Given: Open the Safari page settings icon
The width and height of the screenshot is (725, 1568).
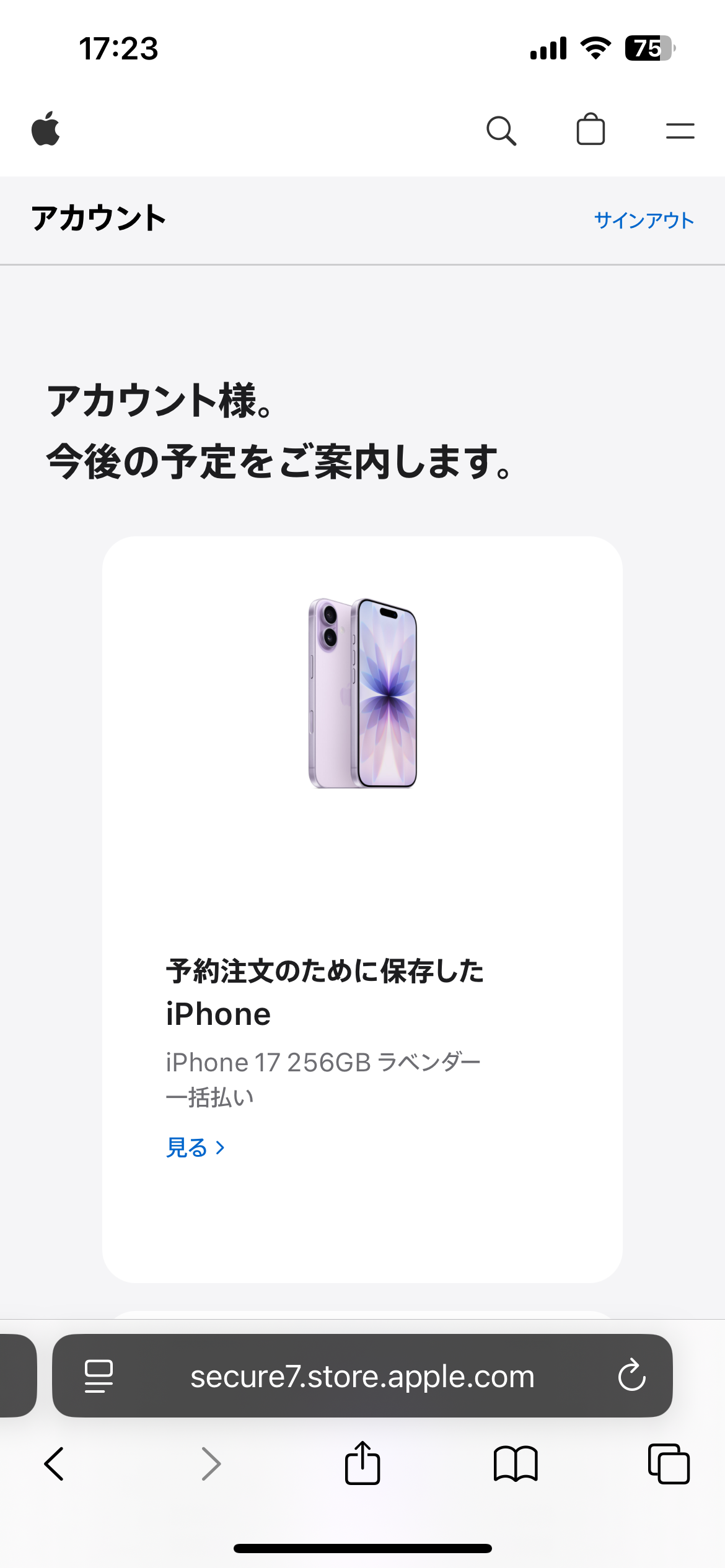Looking at the screenshot, I should tap(99, 1376).
